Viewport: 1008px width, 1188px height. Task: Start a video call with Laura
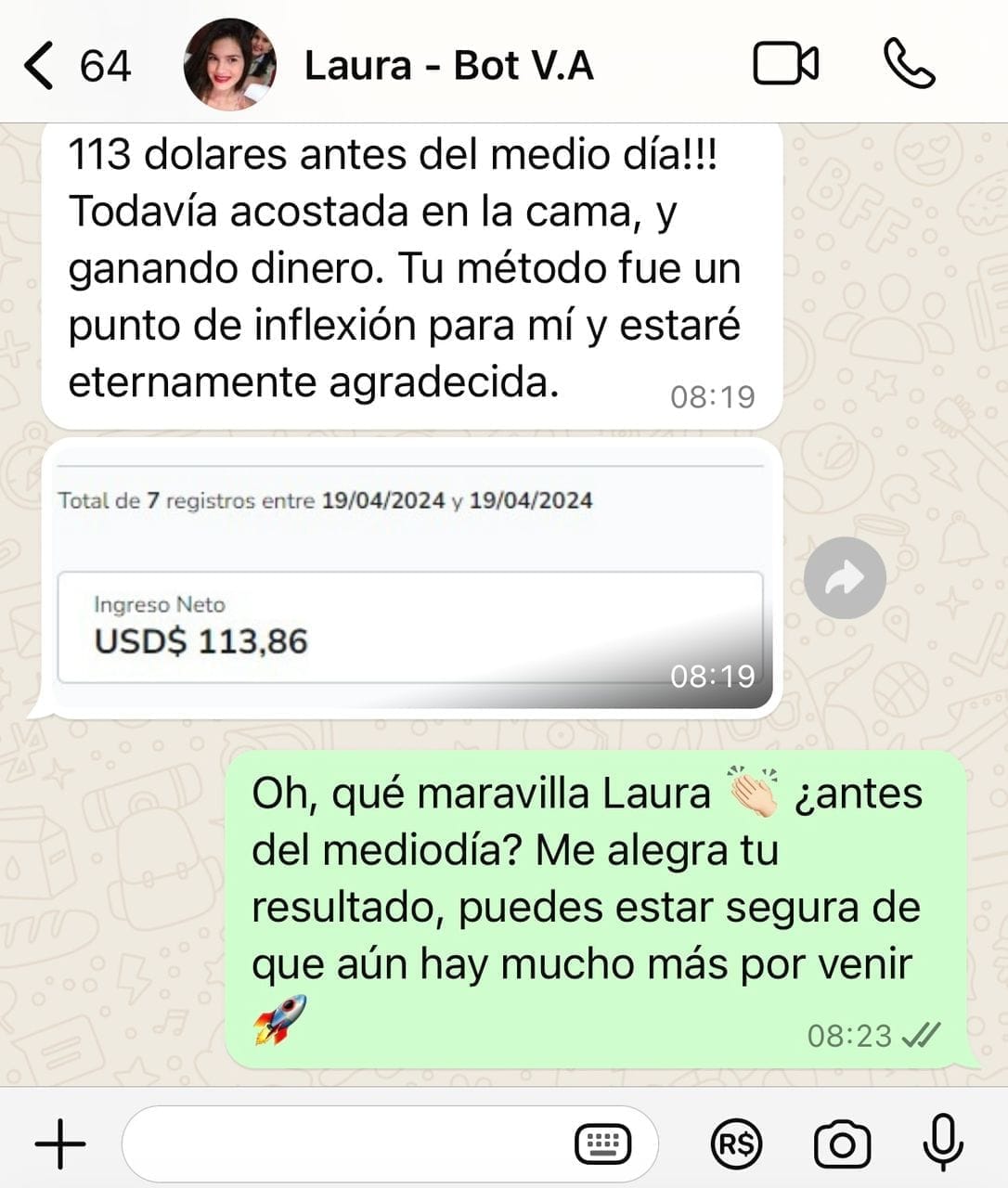(785, 65)
